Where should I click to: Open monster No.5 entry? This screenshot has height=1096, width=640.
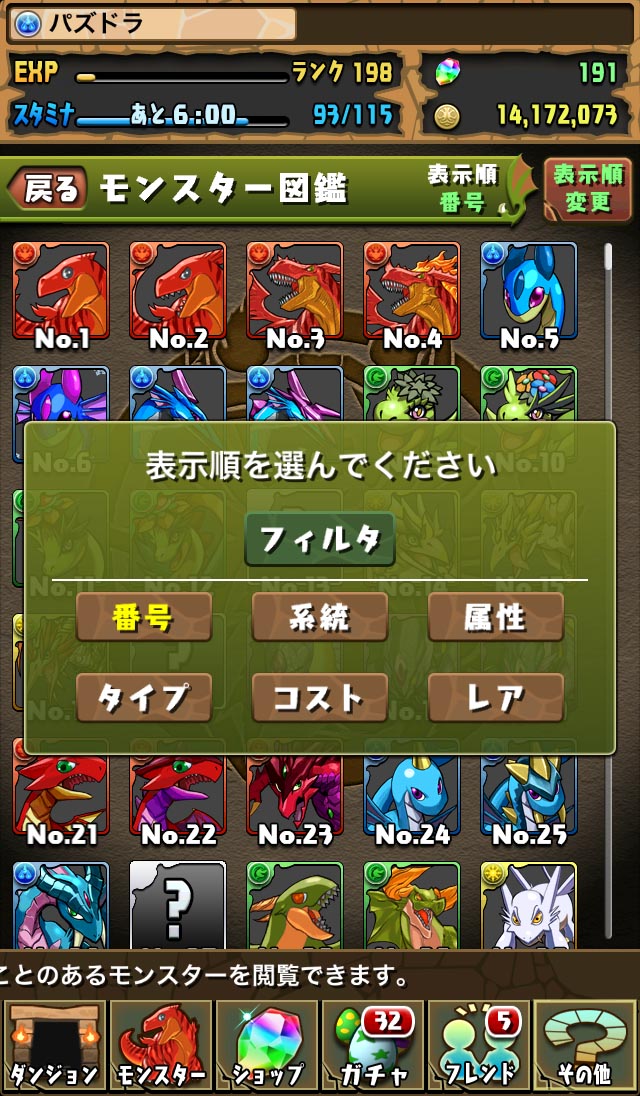529,295
